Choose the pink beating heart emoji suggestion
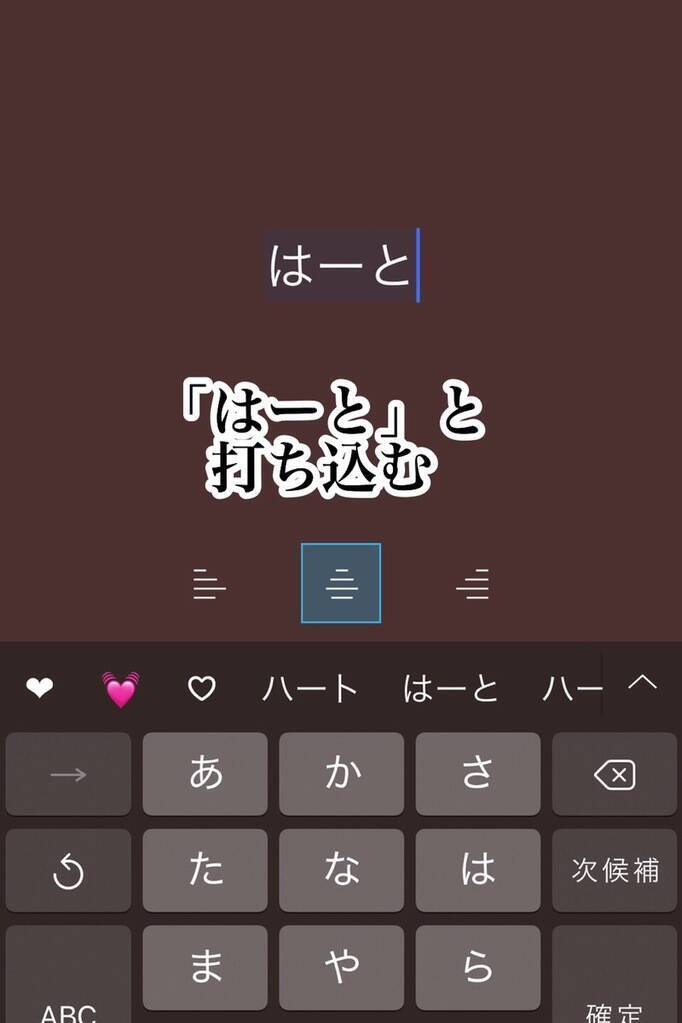The width and height of the screenshot is (682, 1023). pos(120,689)
